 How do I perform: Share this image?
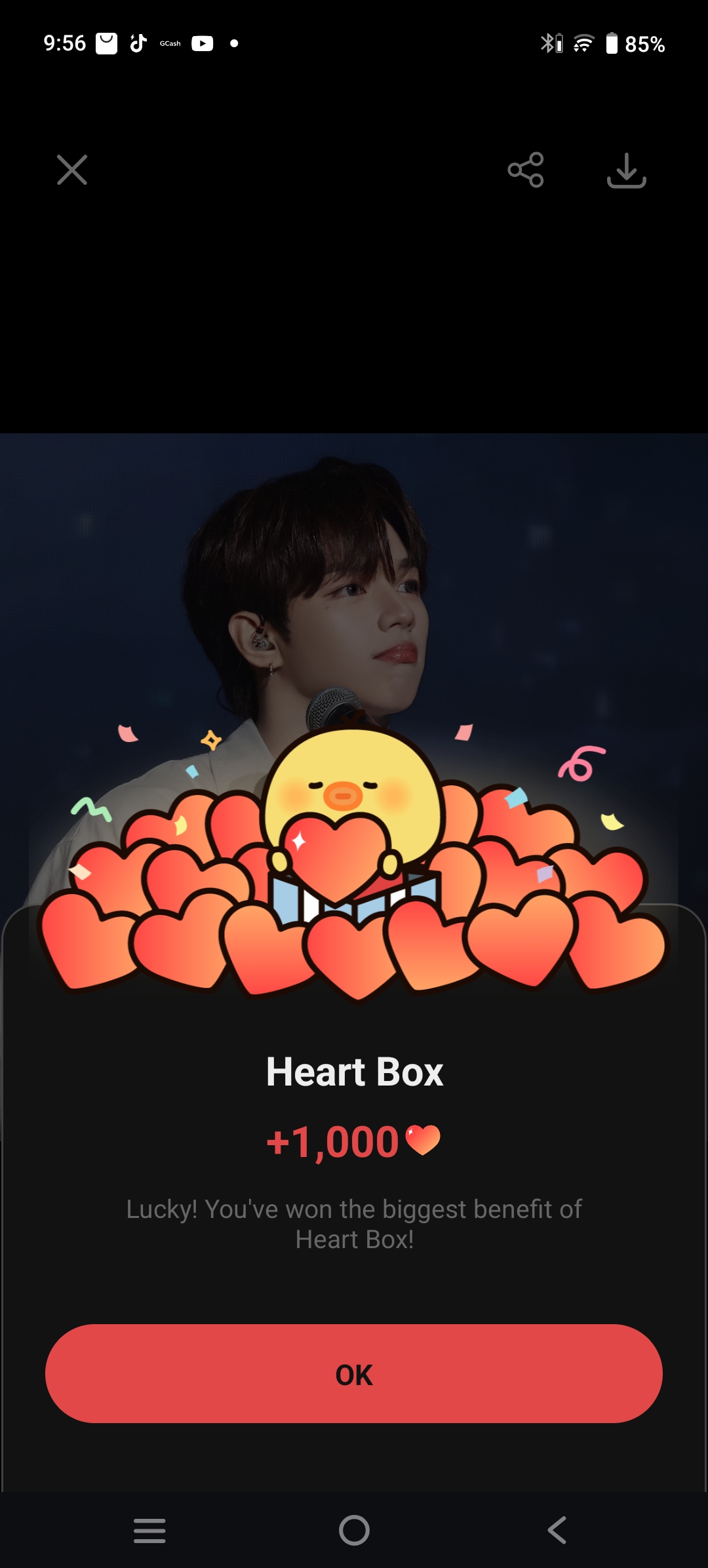coord(526,170)
